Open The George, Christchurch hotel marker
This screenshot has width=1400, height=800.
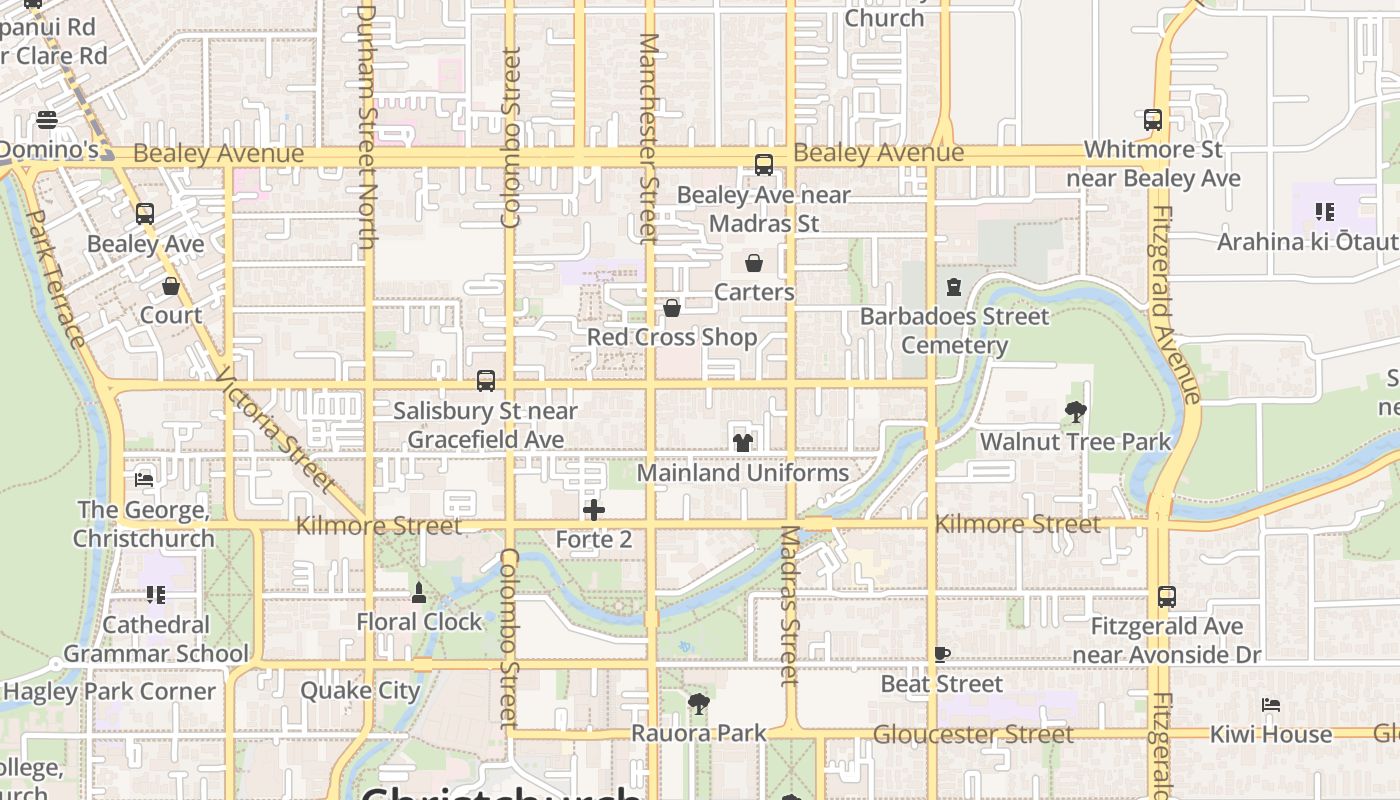[144, 480]
